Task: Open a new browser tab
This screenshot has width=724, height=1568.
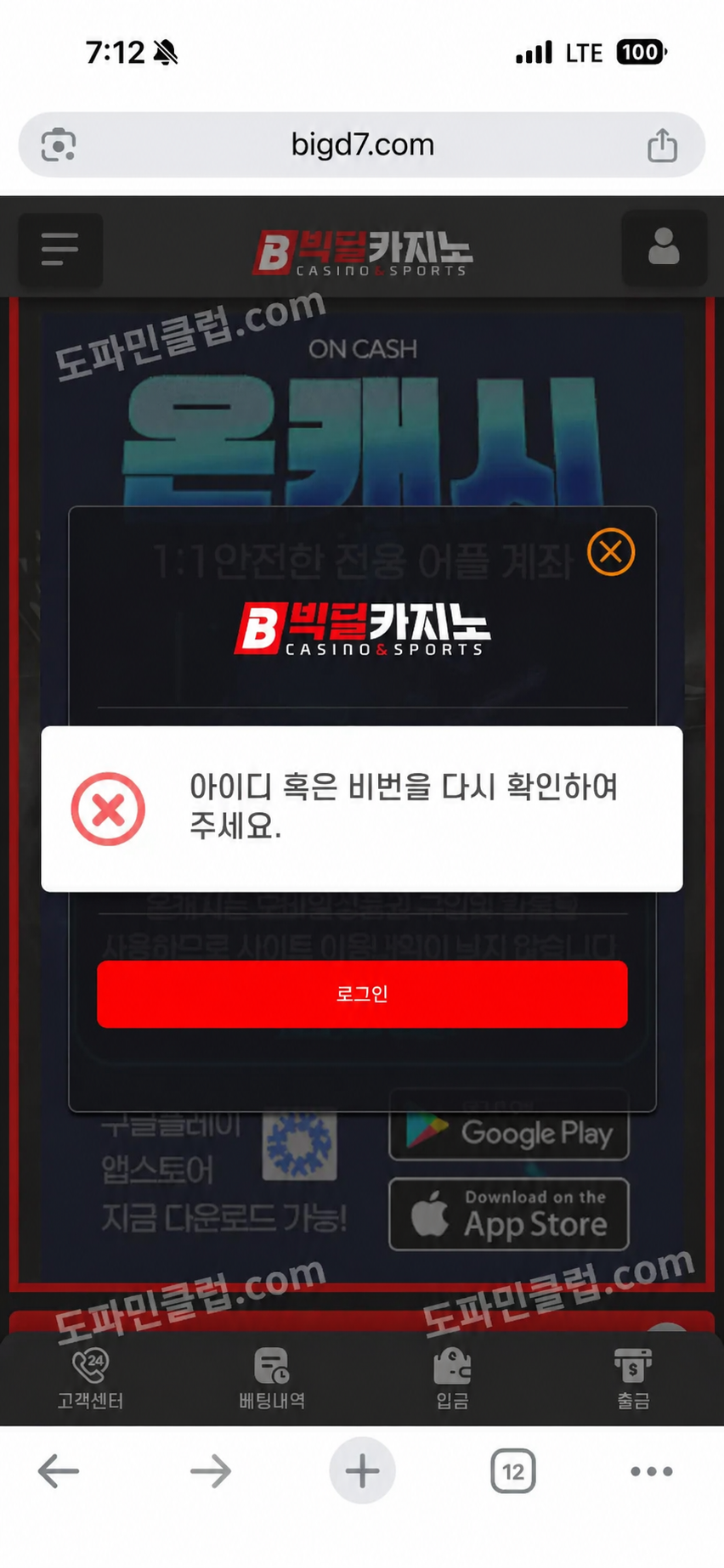Action: 362,1471
